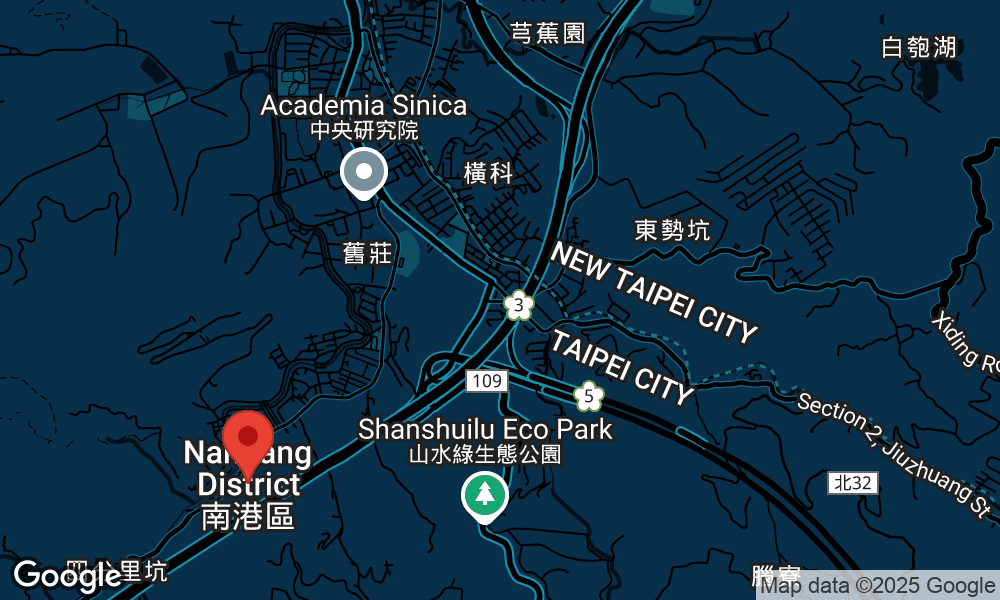This screenshot has height=600, width=1000.
Task: Open the Academia Sinica place marker
Action: pos(364,172)
